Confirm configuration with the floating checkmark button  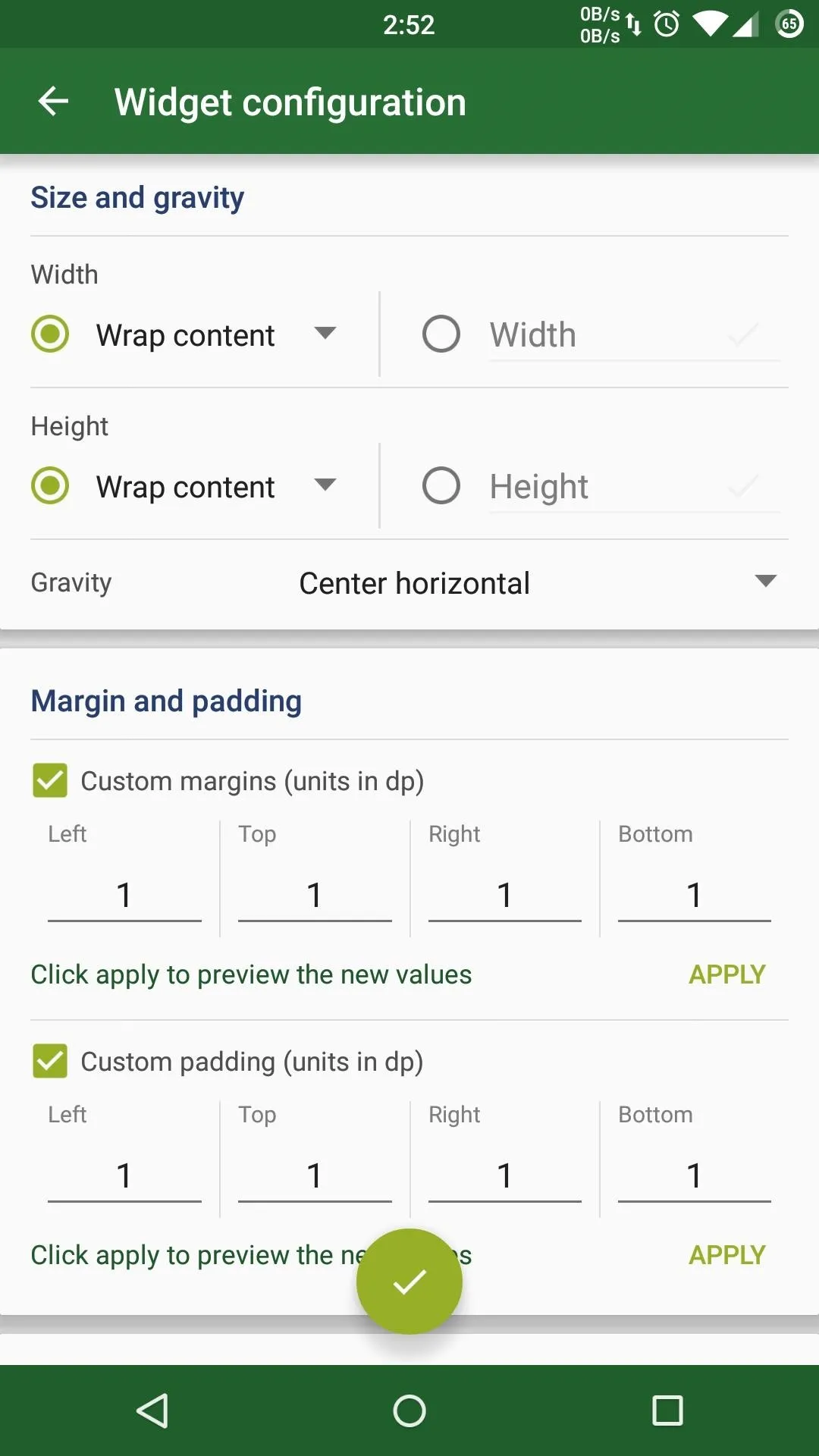[x=409, y=1282]
